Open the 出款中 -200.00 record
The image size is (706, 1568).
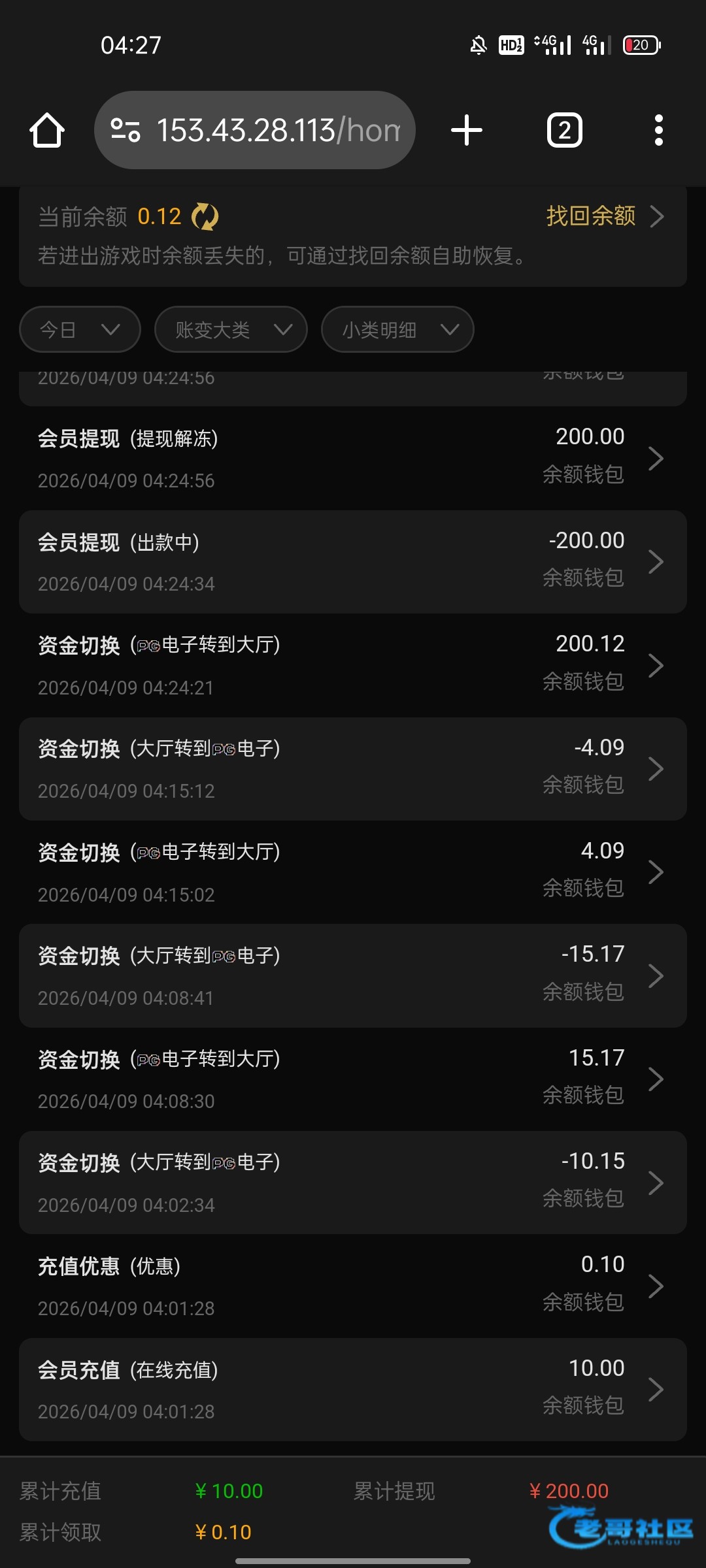point(353,562)
